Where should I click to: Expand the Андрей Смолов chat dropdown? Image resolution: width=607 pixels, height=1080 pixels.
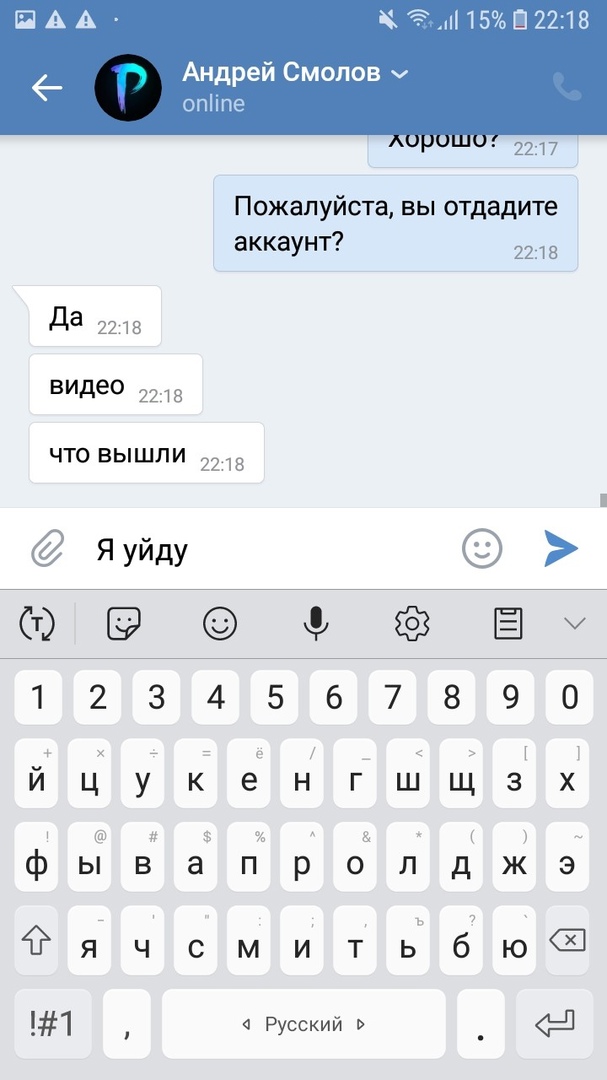399,74
